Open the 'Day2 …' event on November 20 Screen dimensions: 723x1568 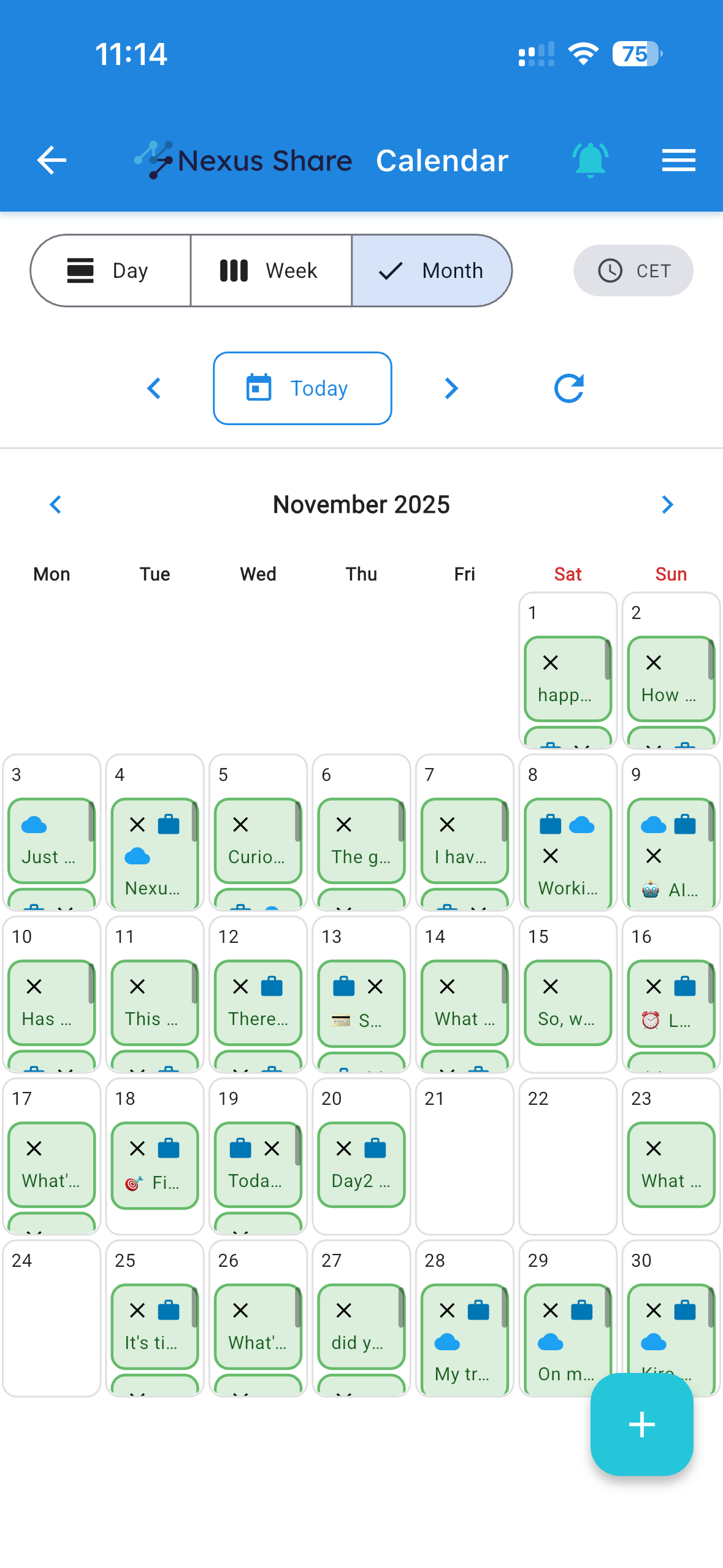361,1164
